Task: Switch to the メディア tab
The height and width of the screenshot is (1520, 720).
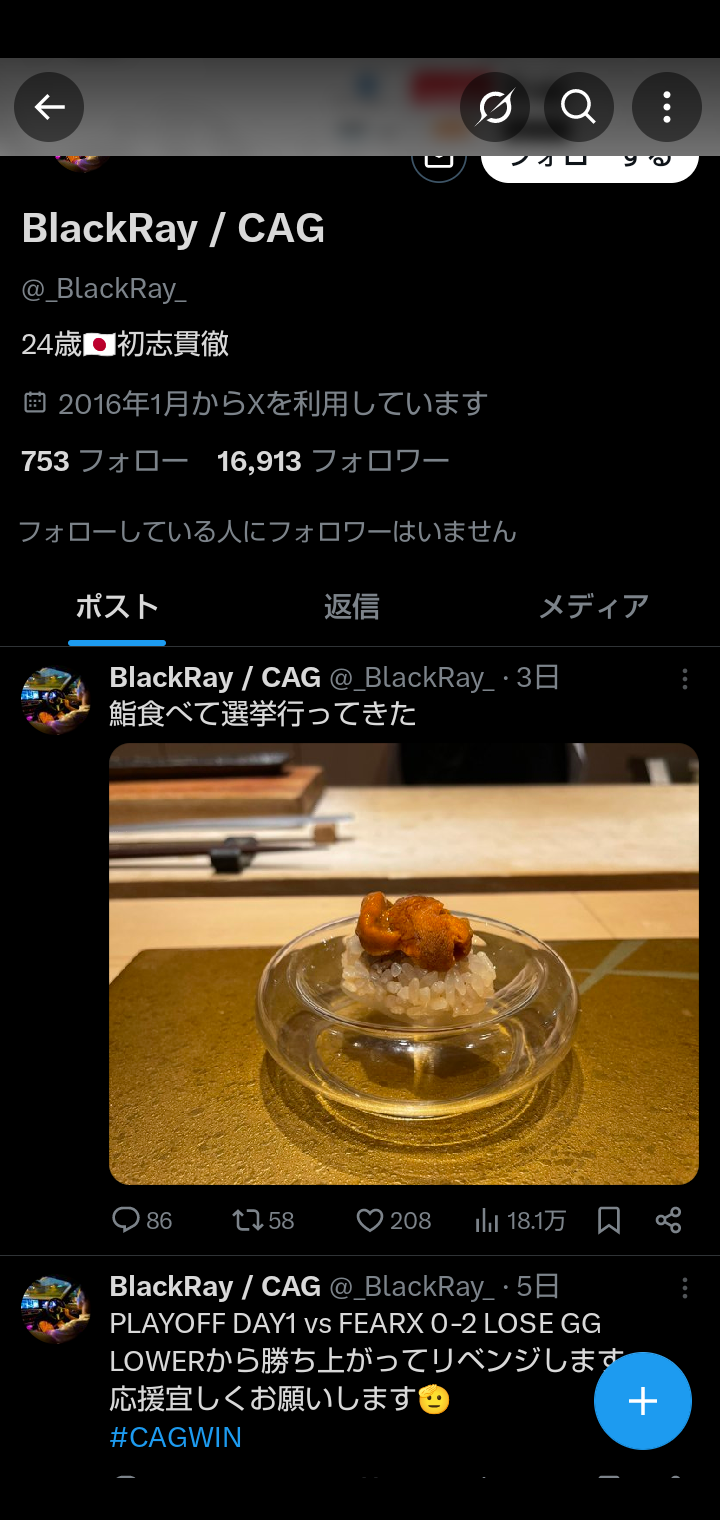Action: click(x=594, y=607)
